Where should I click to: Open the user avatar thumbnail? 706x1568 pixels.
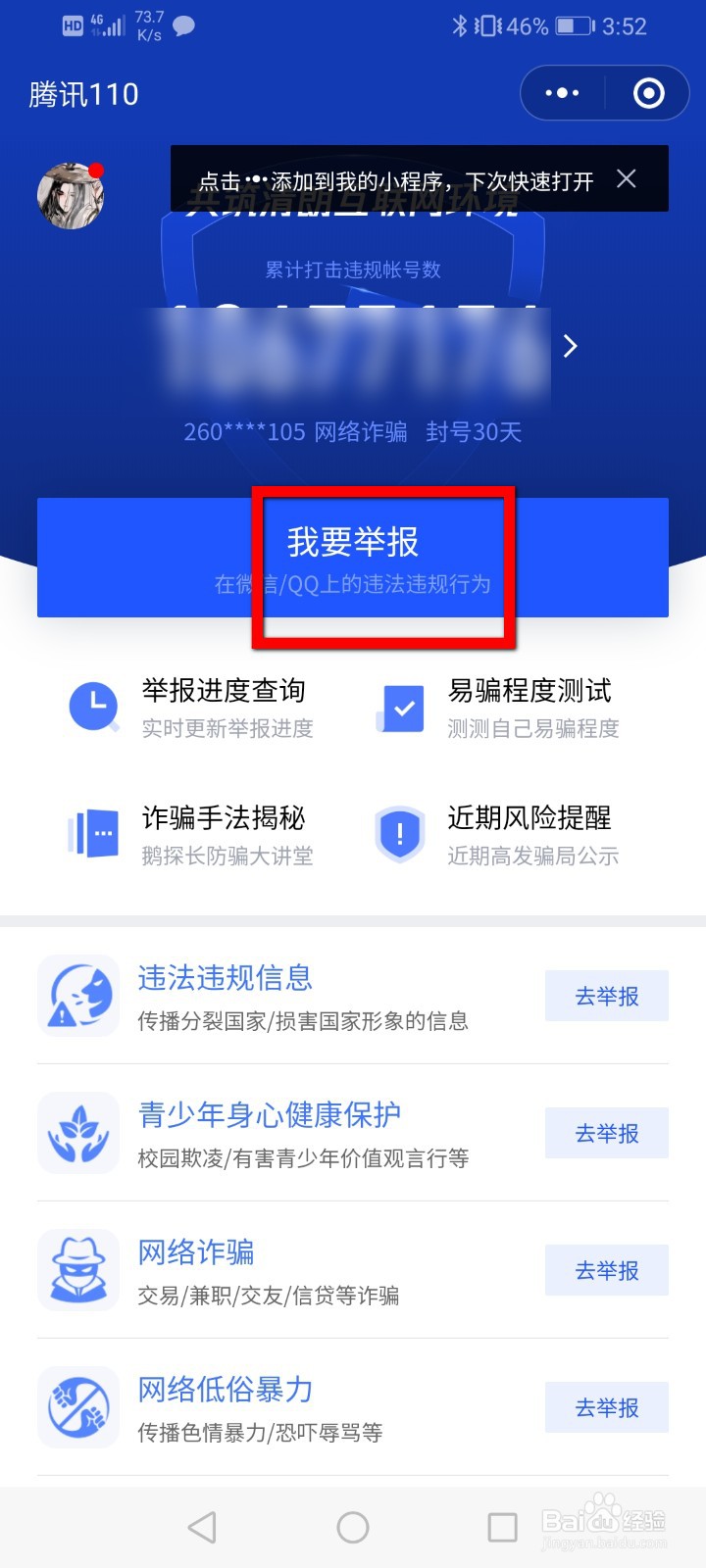pyautogui.click(x=70, y=194)
